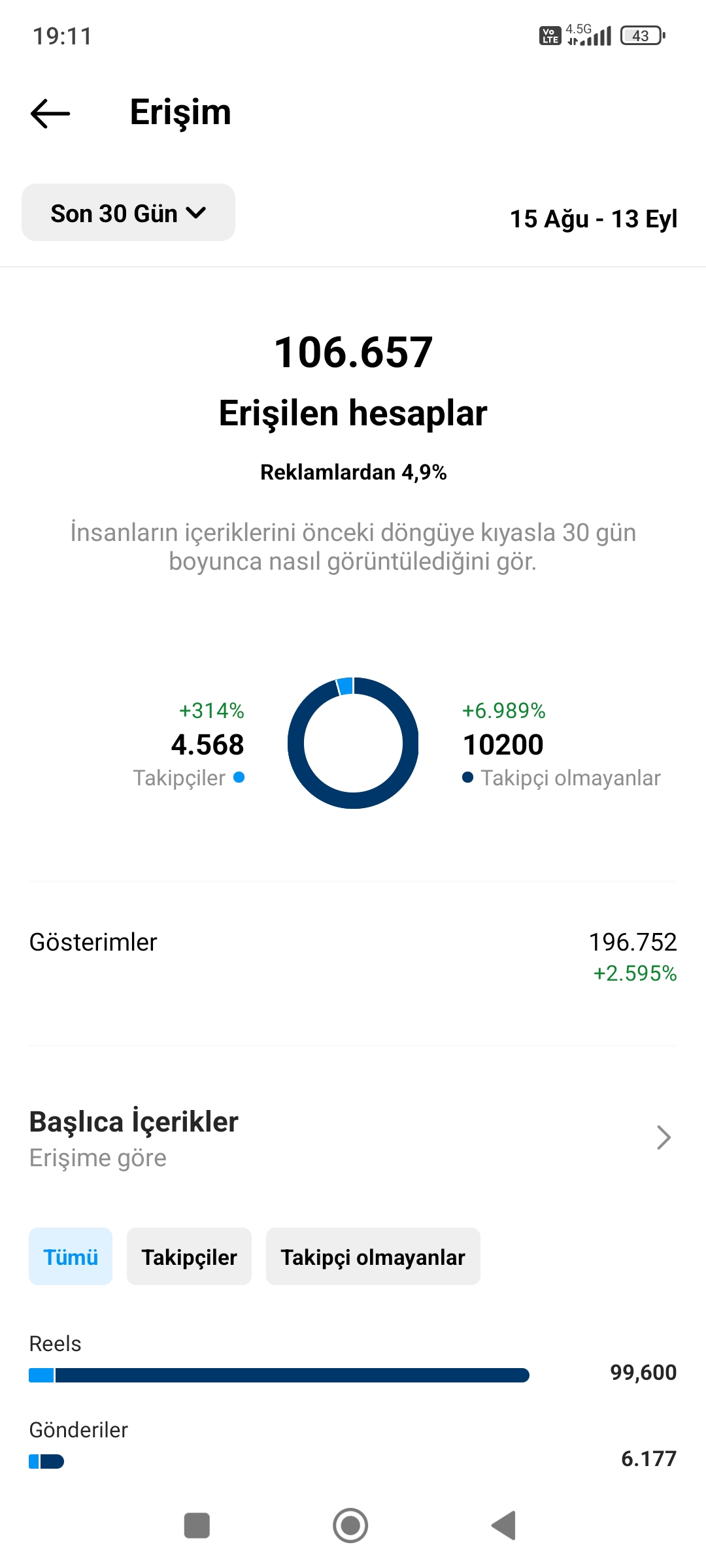The image size is (706, 1568).
Task: Switch to the Takipçiler chip
Action: point(189,1256)
